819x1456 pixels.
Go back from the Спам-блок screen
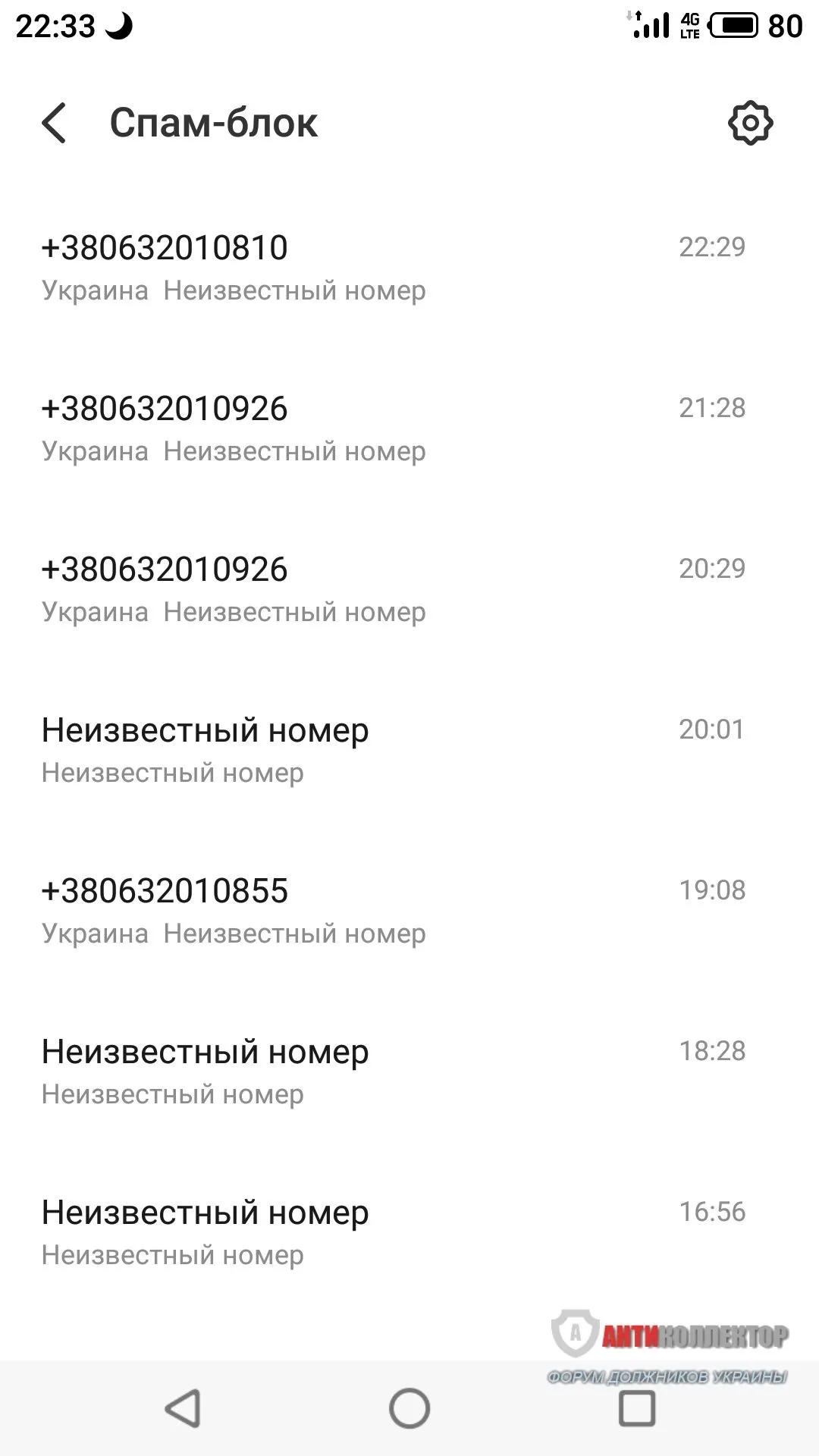point(54,123)
